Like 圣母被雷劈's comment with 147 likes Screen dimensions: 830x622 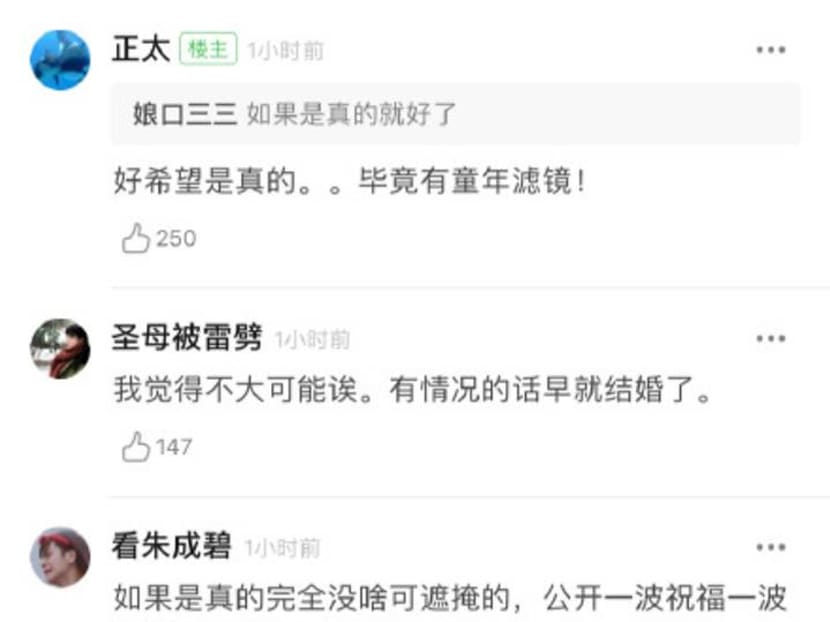136,447
